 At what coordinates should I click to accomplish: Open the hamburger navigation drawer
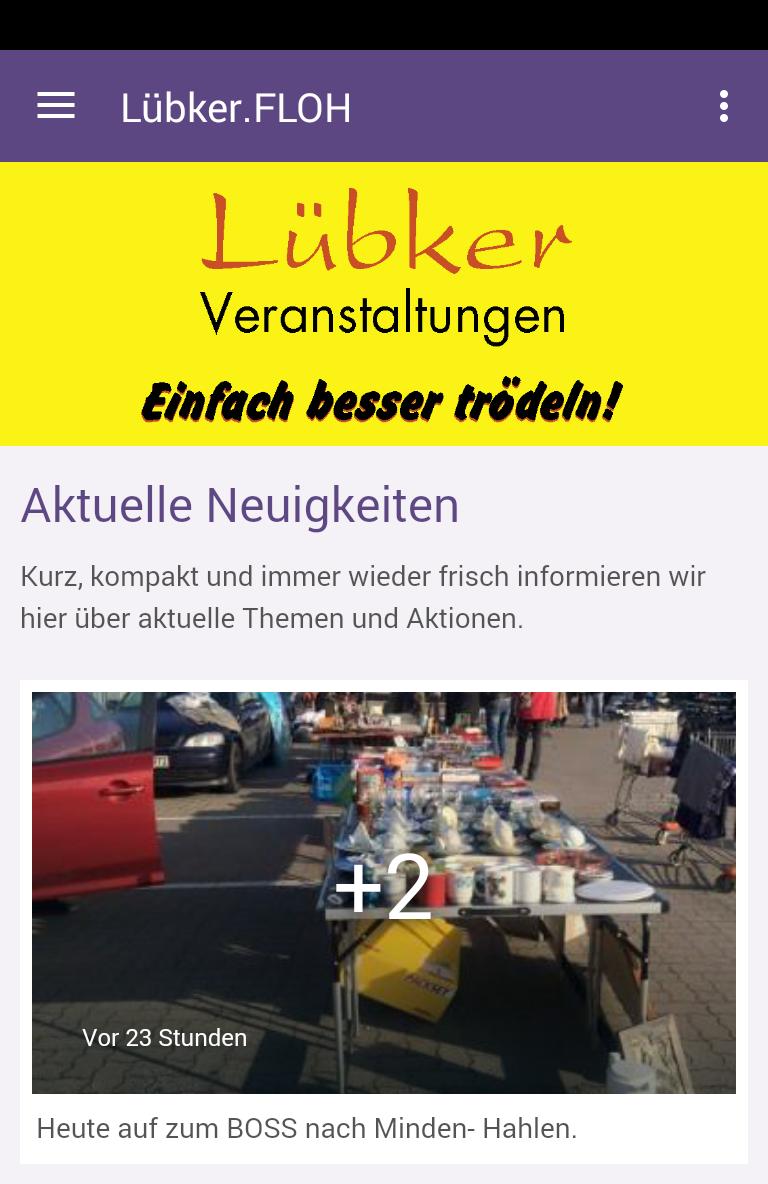pos(56,106)
